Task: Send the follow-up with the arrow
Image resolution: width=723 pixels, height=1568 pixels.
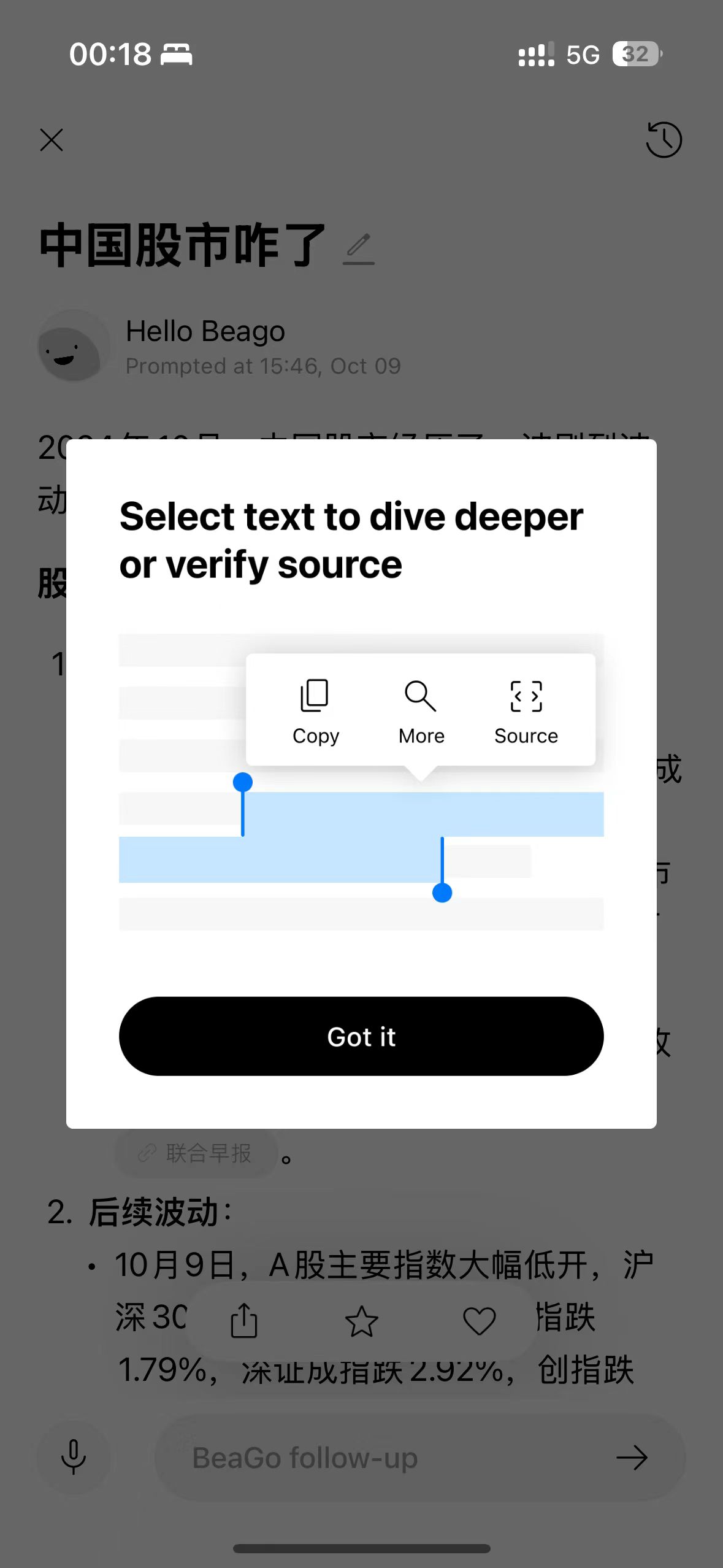Action: pos(632,1458)
